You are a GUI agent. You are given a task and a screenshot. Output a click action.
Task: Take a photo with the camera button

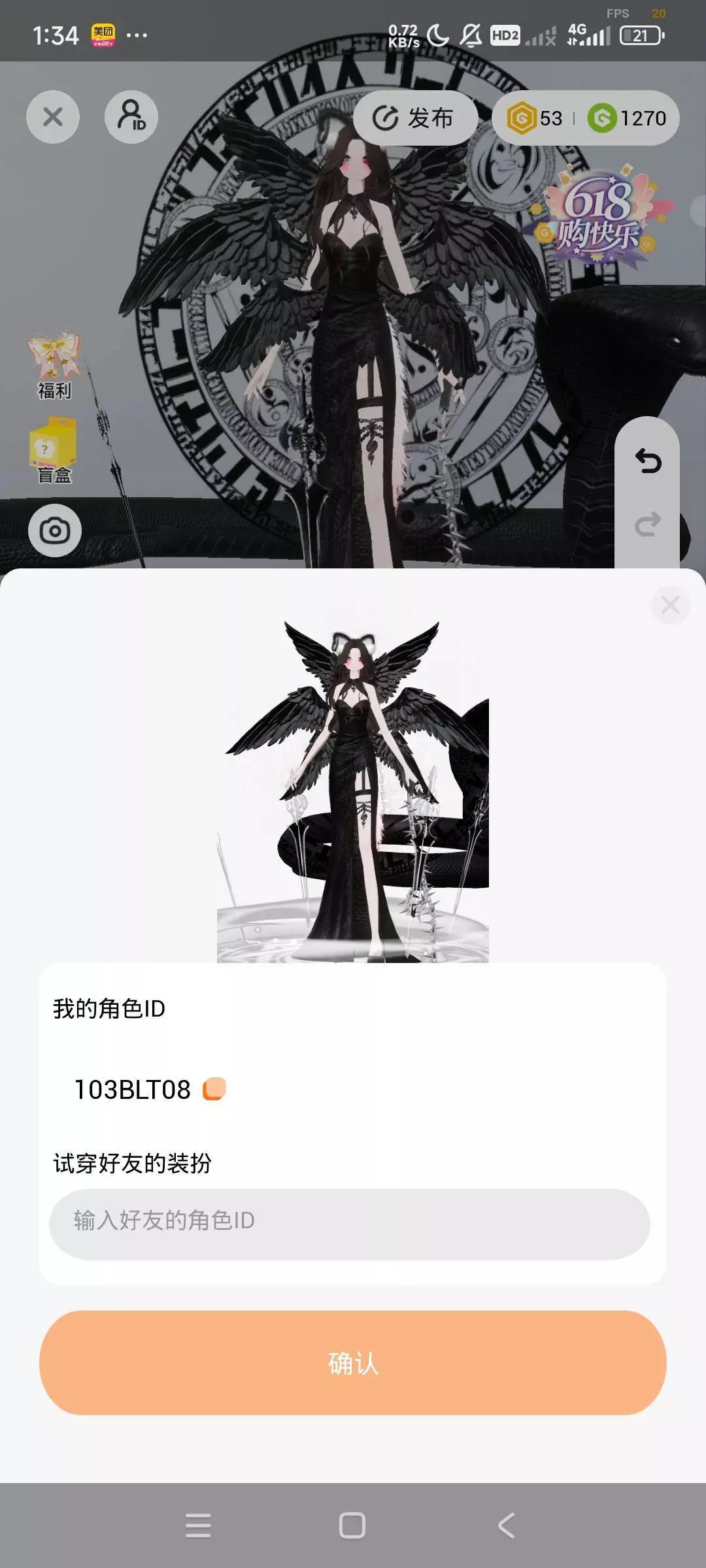click(x=55, y=531)
